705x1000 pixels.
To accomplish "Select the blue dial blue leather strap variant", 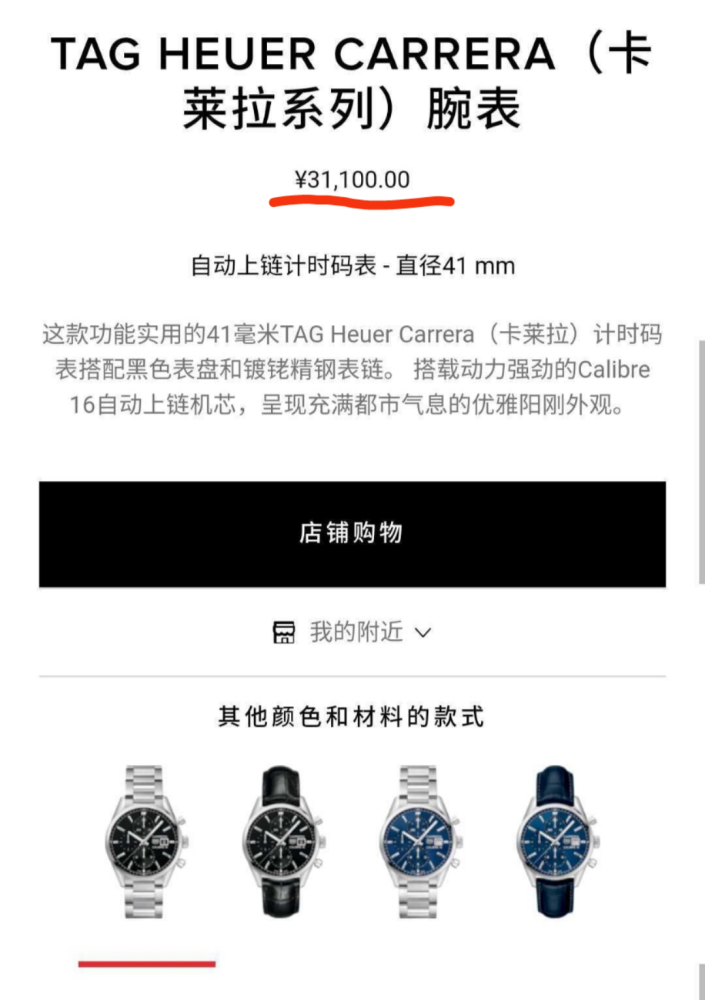I will tap(558, 842).
